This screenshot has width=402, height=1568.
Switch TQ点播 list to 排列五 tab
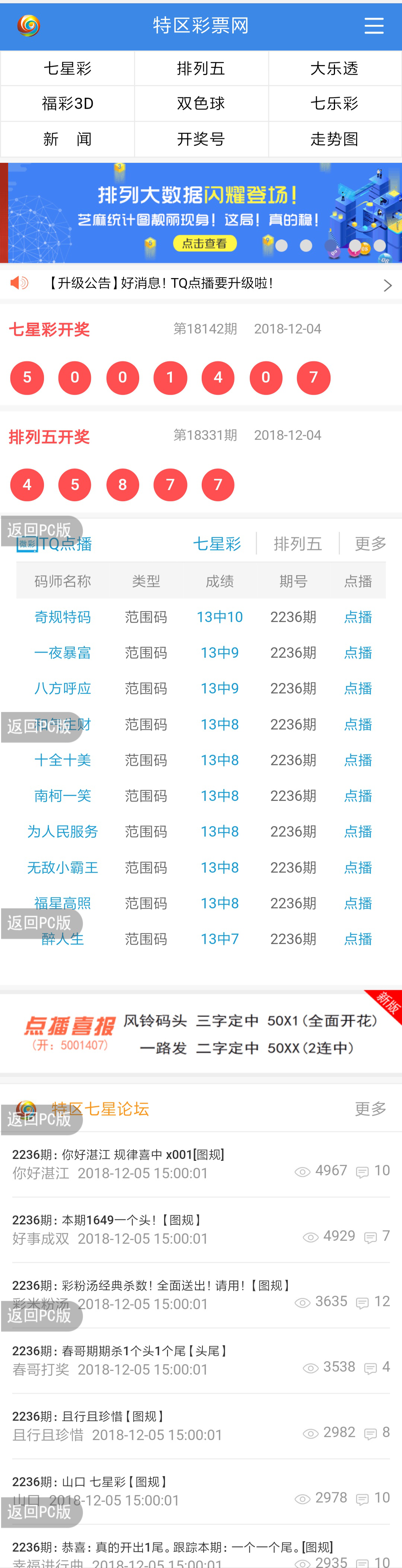(297, 544)
